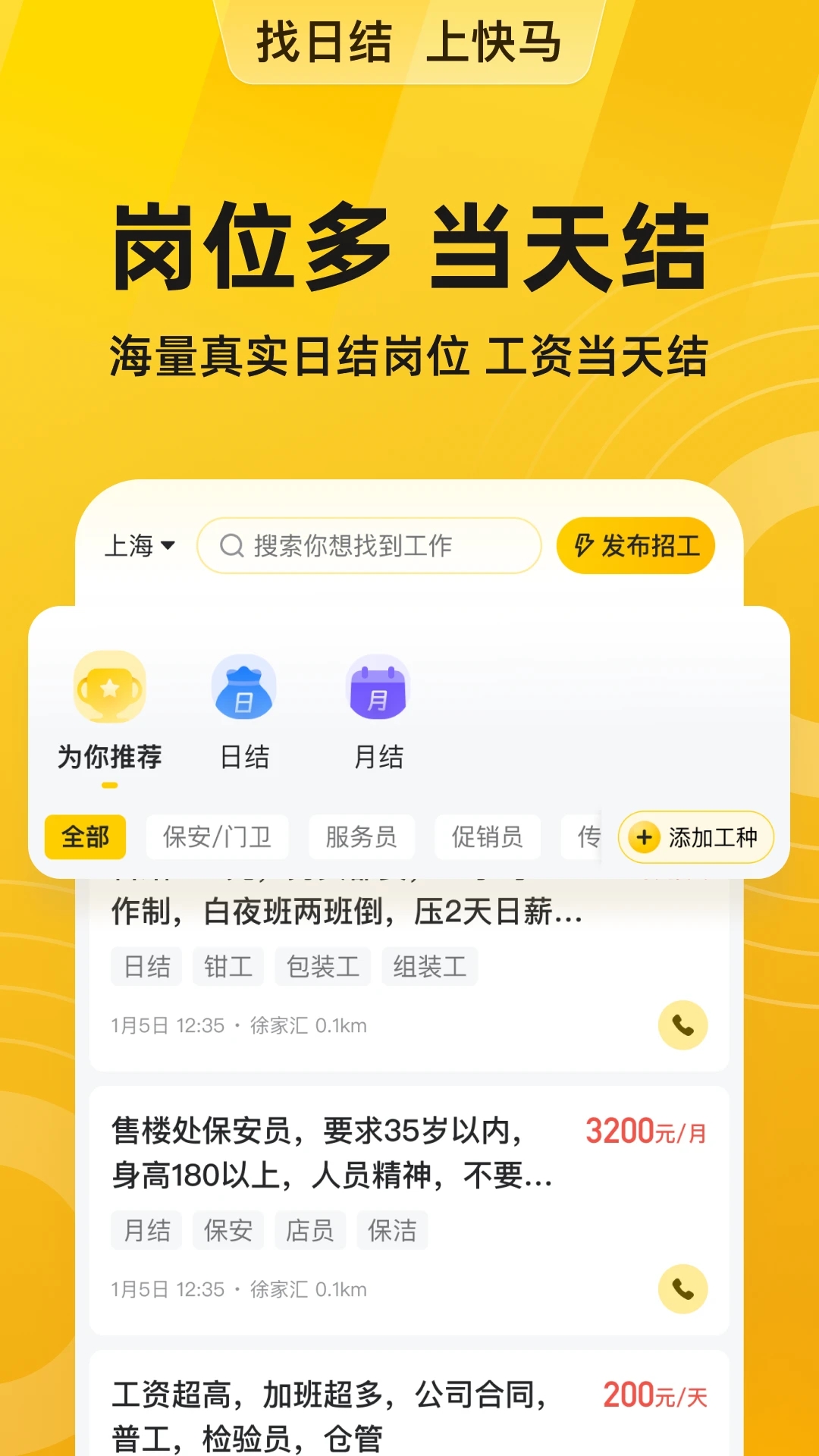The height and width of the screenshot is (1456, 819).
Task: Select the 日结 money-bag icon
Action: click(244, 687)
